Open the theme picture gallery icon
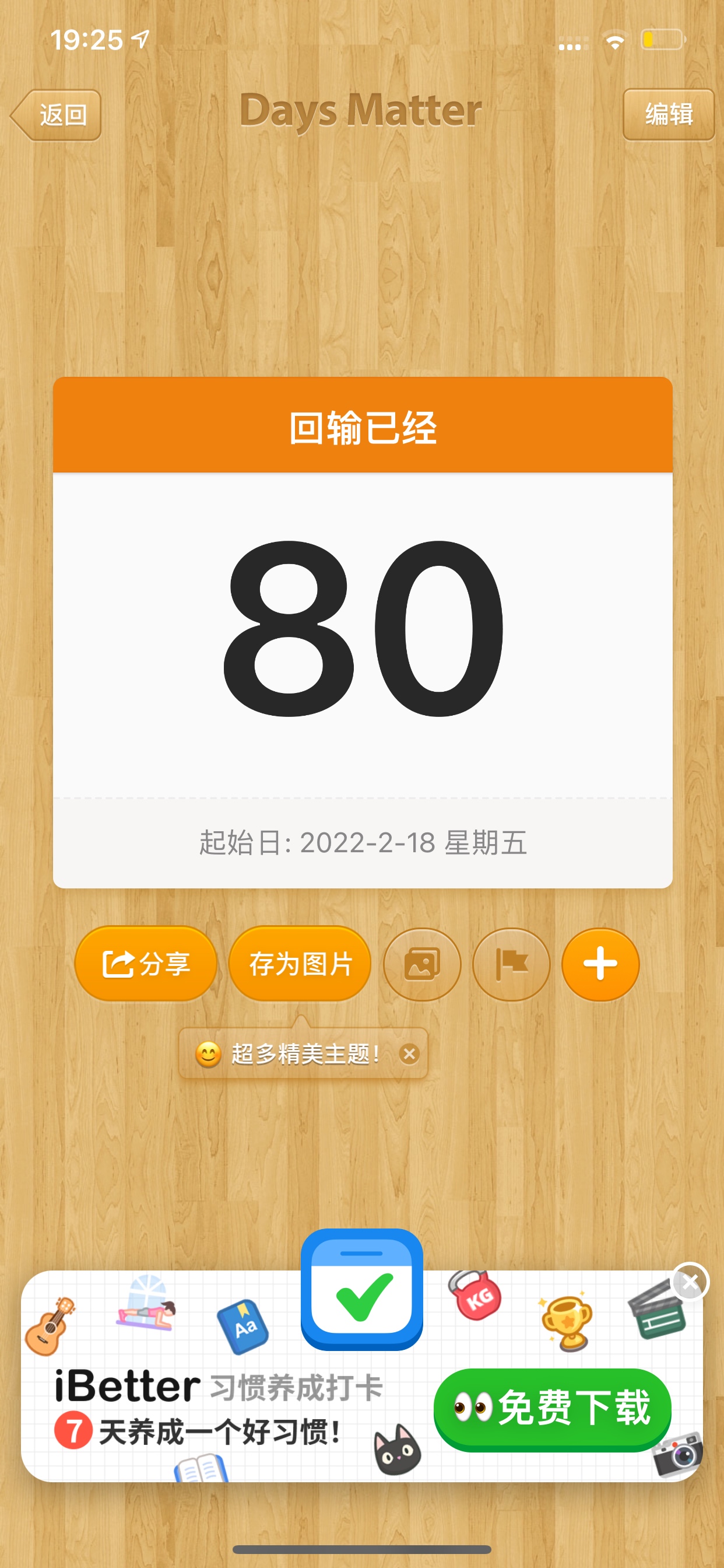The height and width of the screenshot is (1568, 724). point(422,964)
